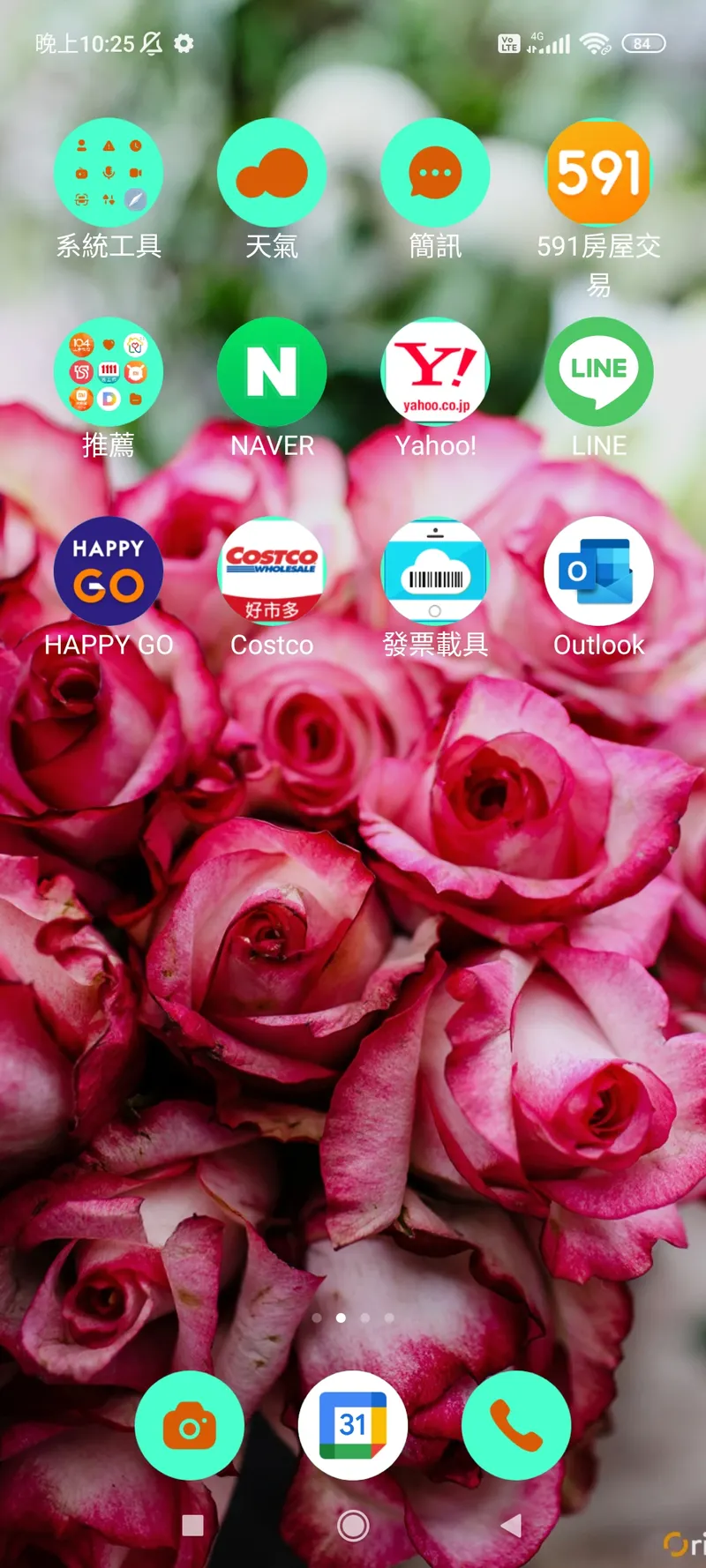The image size is (706, 1568).
Task: Open Google Calendar from the dock
Action: coord(353,1426)
